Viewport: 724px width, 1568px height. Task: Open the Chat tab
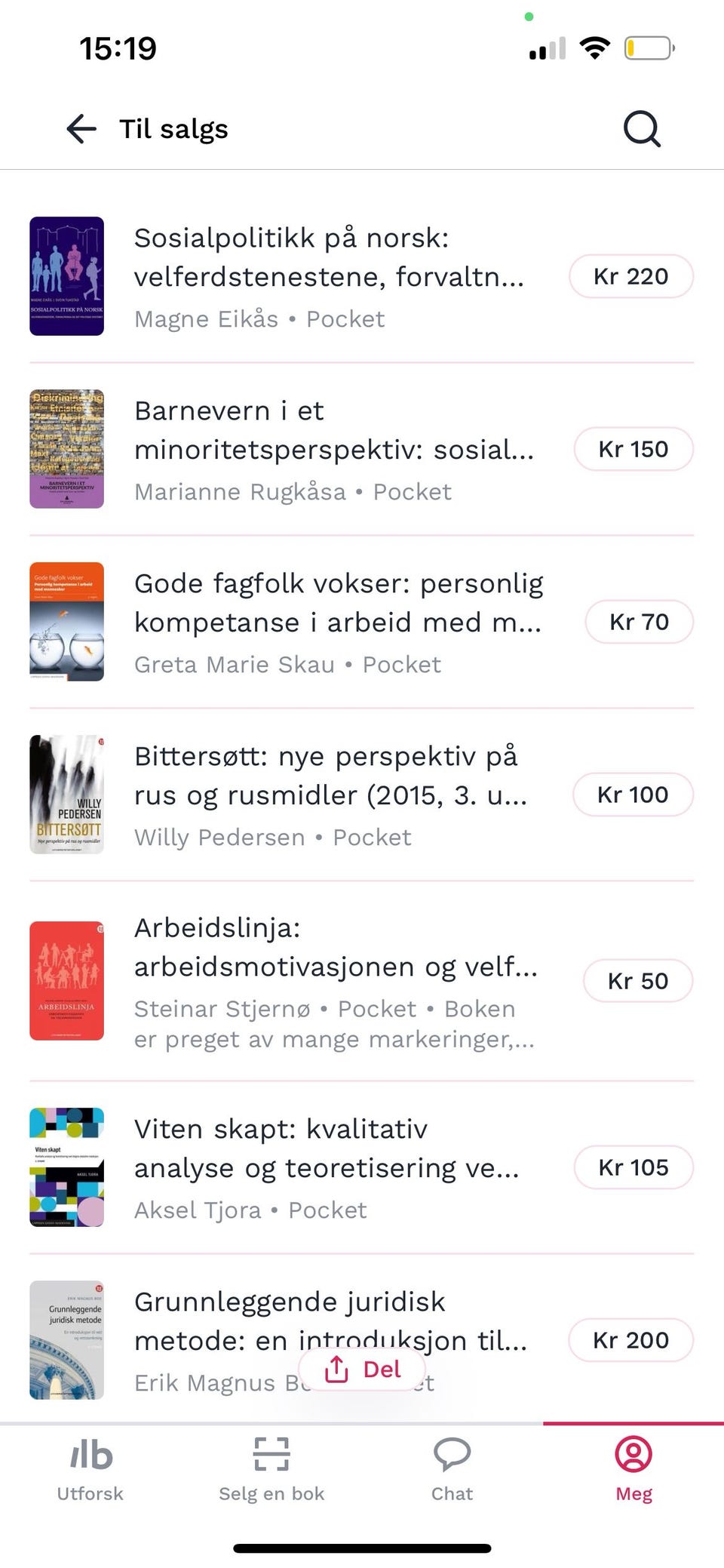click(452, 1469)
